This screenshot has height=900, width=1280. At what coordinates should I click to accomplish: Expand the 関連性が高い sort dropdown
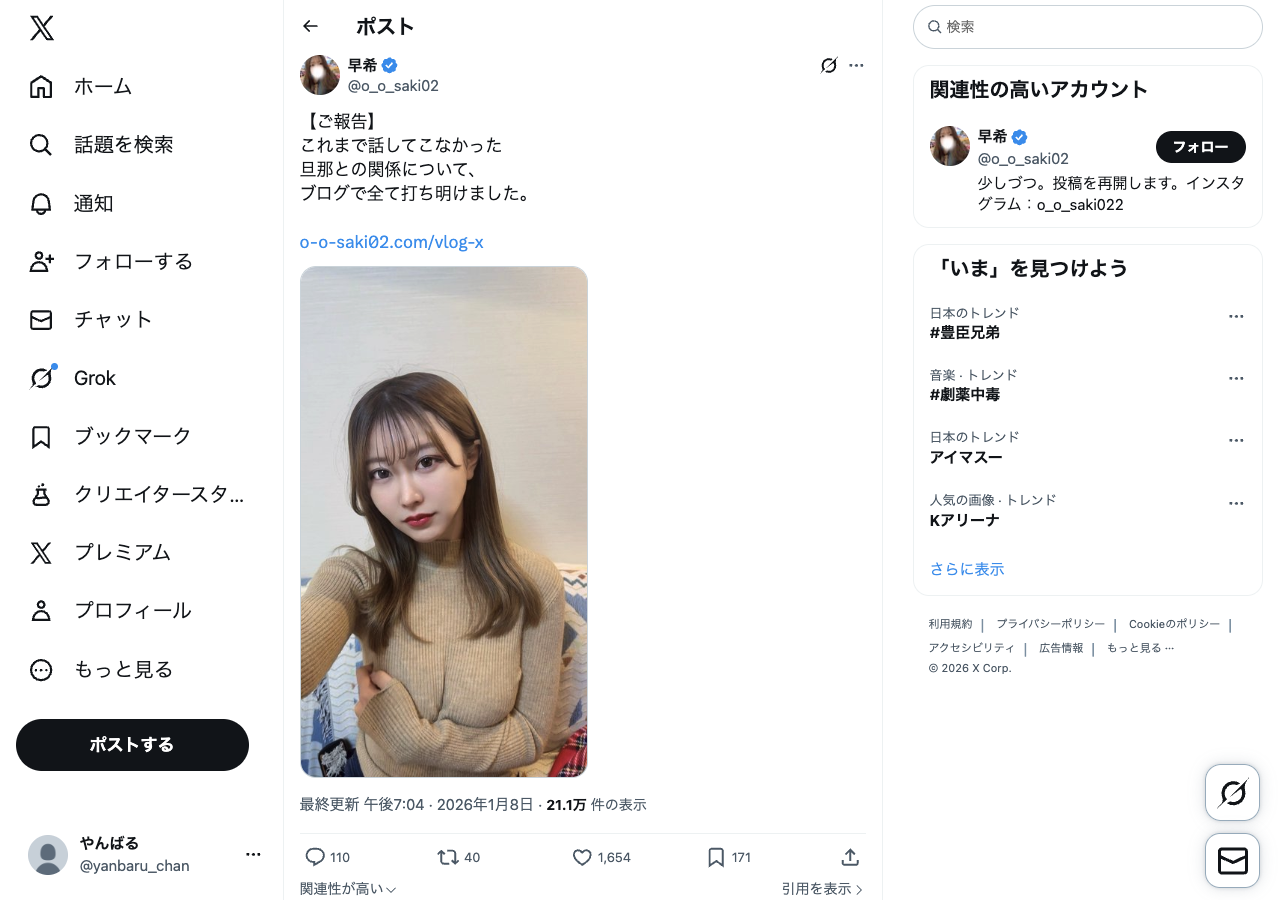click(348, 889)
